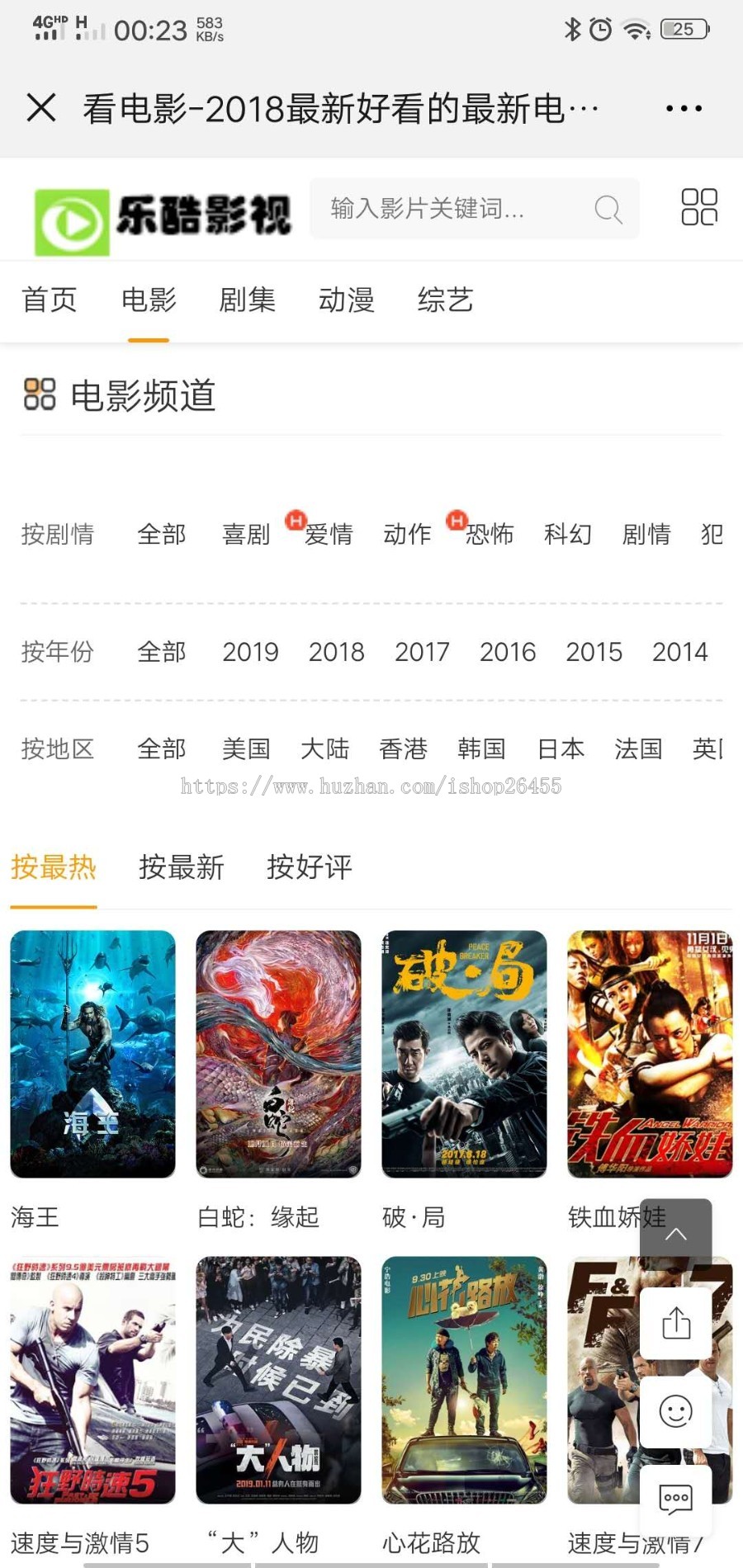743x1568 pixels.
Task: Click the share icon in the floating toolbar
Action: pos(677,1322)
